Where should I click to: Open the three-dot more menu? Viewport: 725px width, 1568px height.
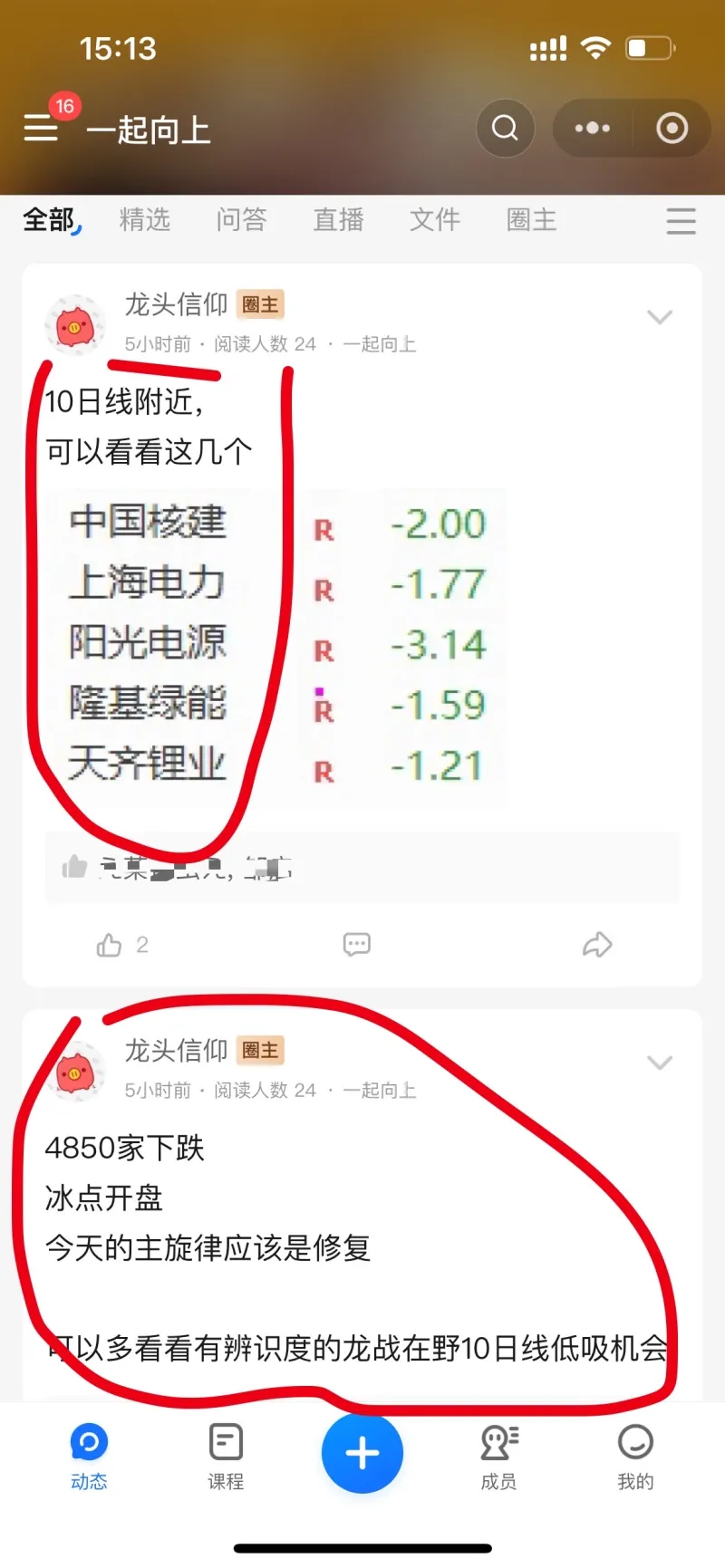pyautogui.click(x=593, y=129)
